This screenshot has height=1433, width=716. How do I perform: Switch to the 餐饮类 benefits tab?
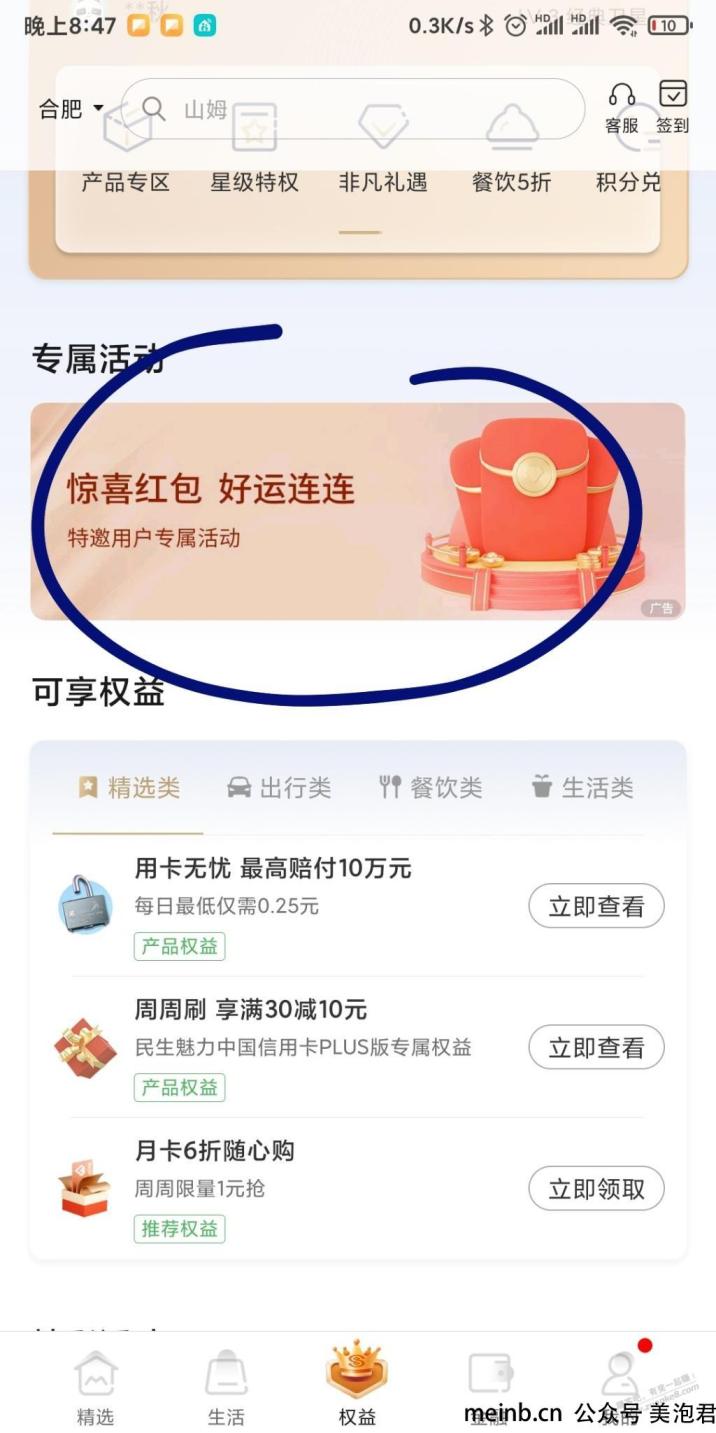click(x=431, y=788)
